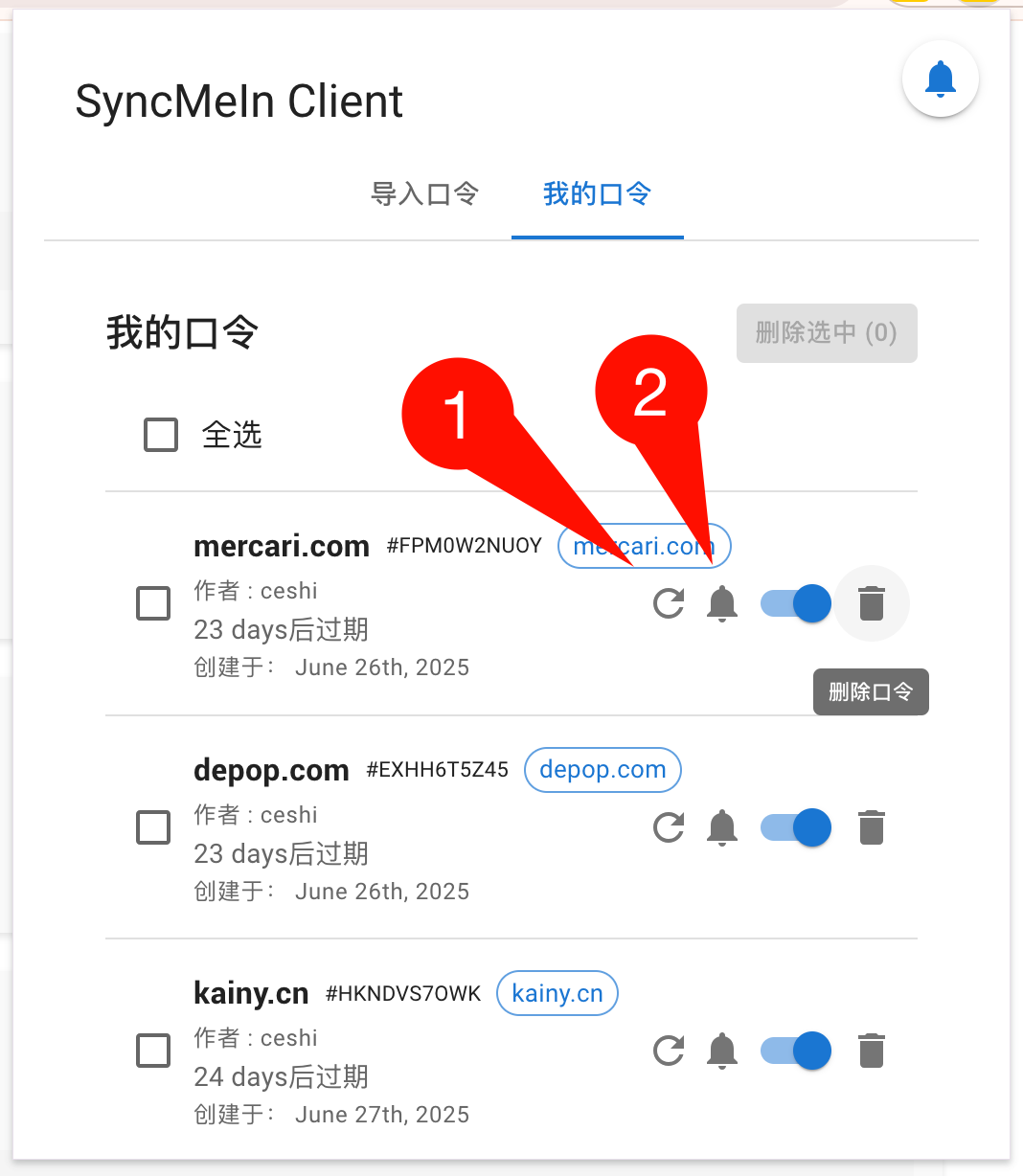This screenshot has height=1176, width=1023.
Task: Delete the mercari.com token
Action: pyautogui.click(x=871, y=603)
